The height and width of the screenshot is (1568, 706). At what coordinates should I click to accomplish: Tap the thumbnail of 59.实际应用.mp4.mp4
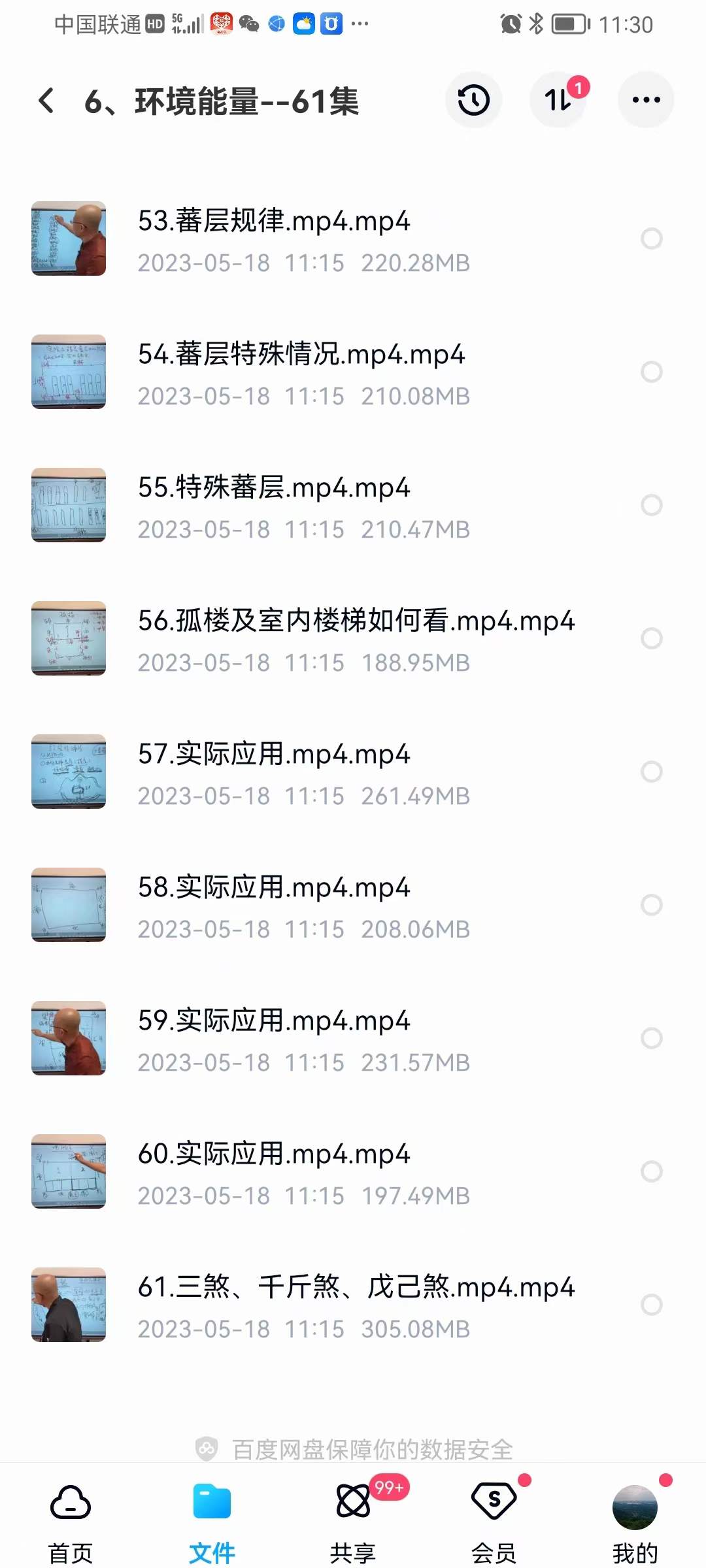pos(69,1039)
